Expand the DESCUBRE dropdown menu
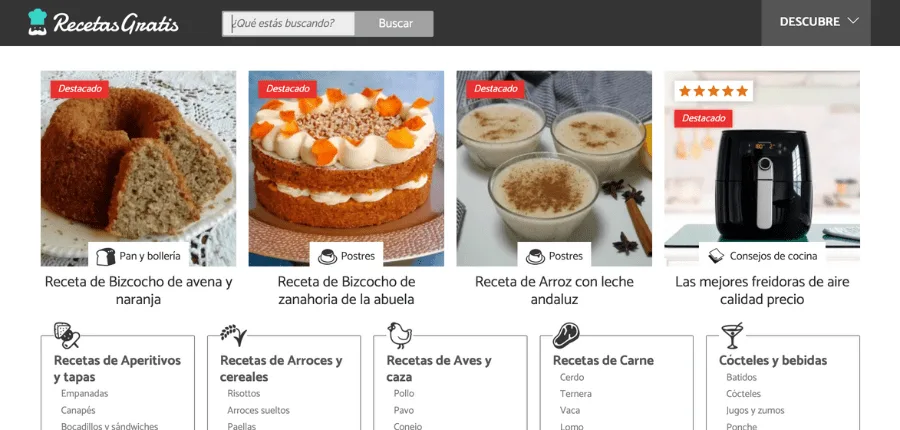Image resolution: width=900 pixels, height=430 pixels. [x=818, y=21]
